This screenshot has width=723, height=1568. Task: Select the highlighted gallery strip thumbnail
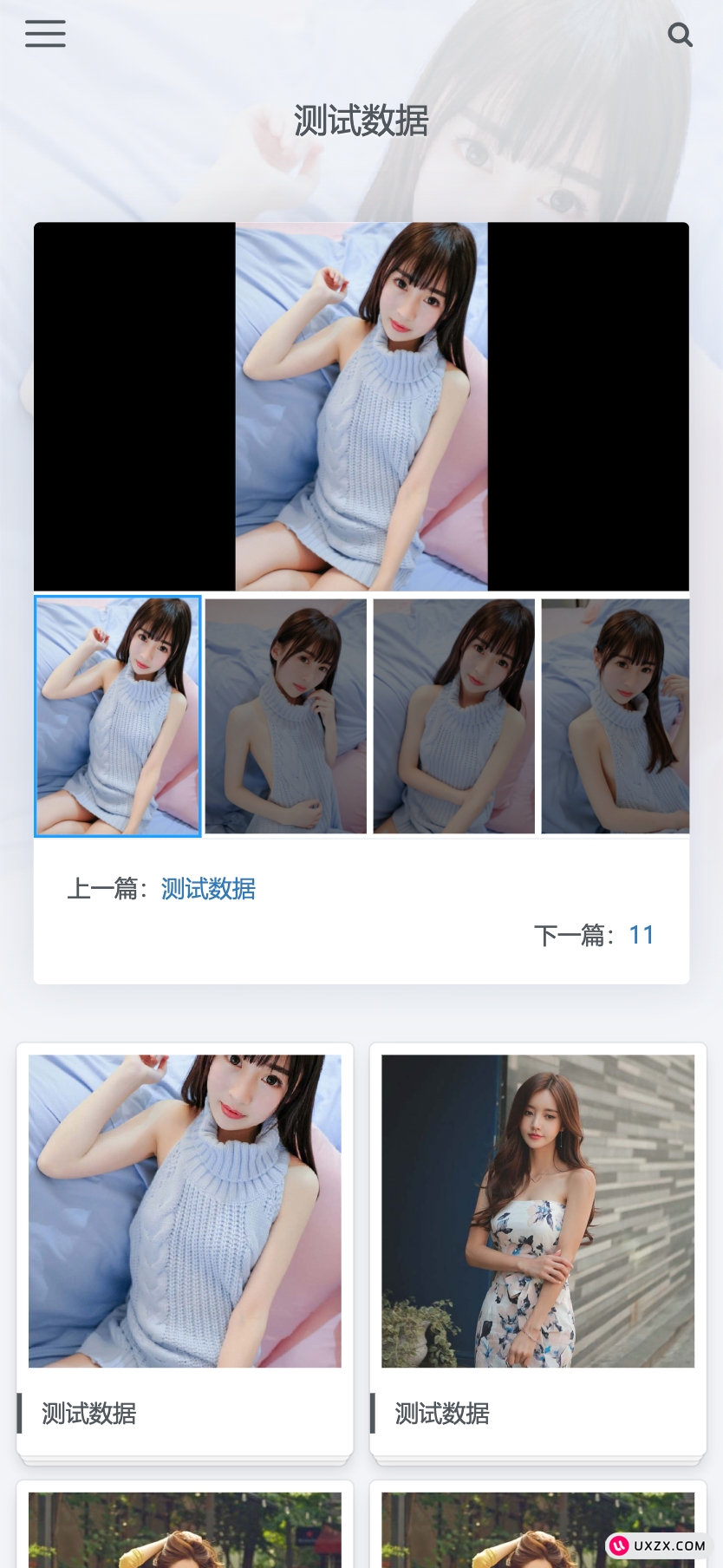point(118,715)
